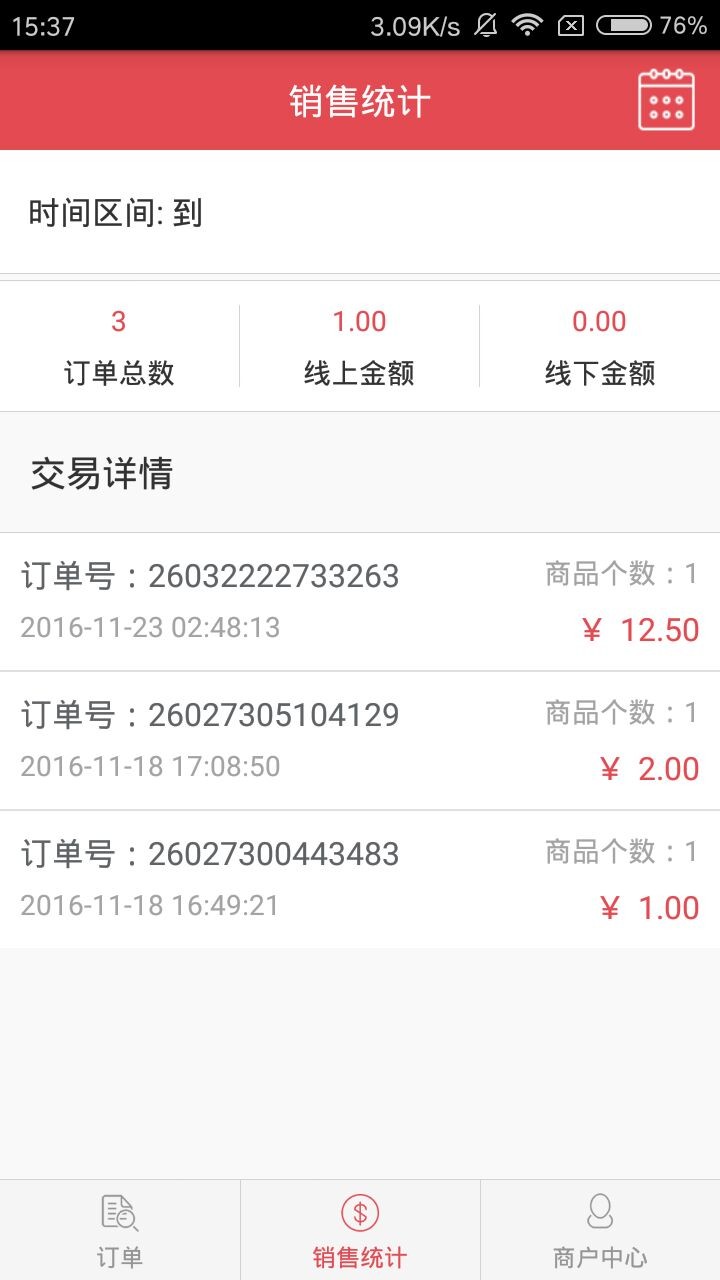Tap the 销售统计 bottom tab
The height and width of the screenshot is (1280, 720).
[x=360, y=1230]
